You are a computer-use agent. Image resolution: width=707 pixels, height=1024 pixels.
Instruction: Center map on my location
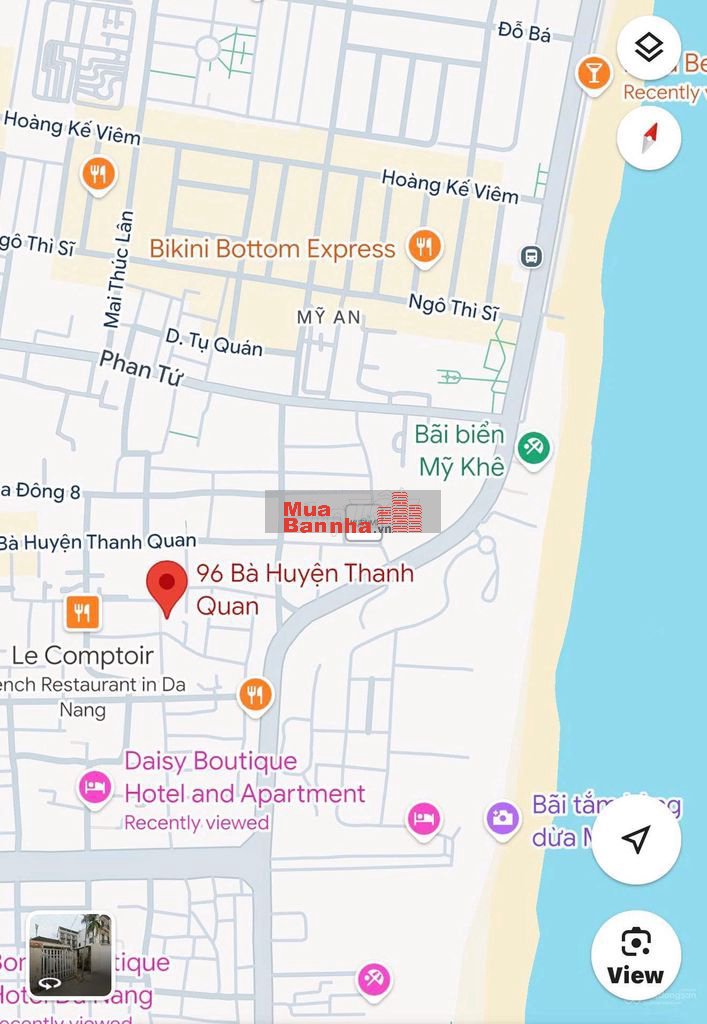click(x=636, y=839)
